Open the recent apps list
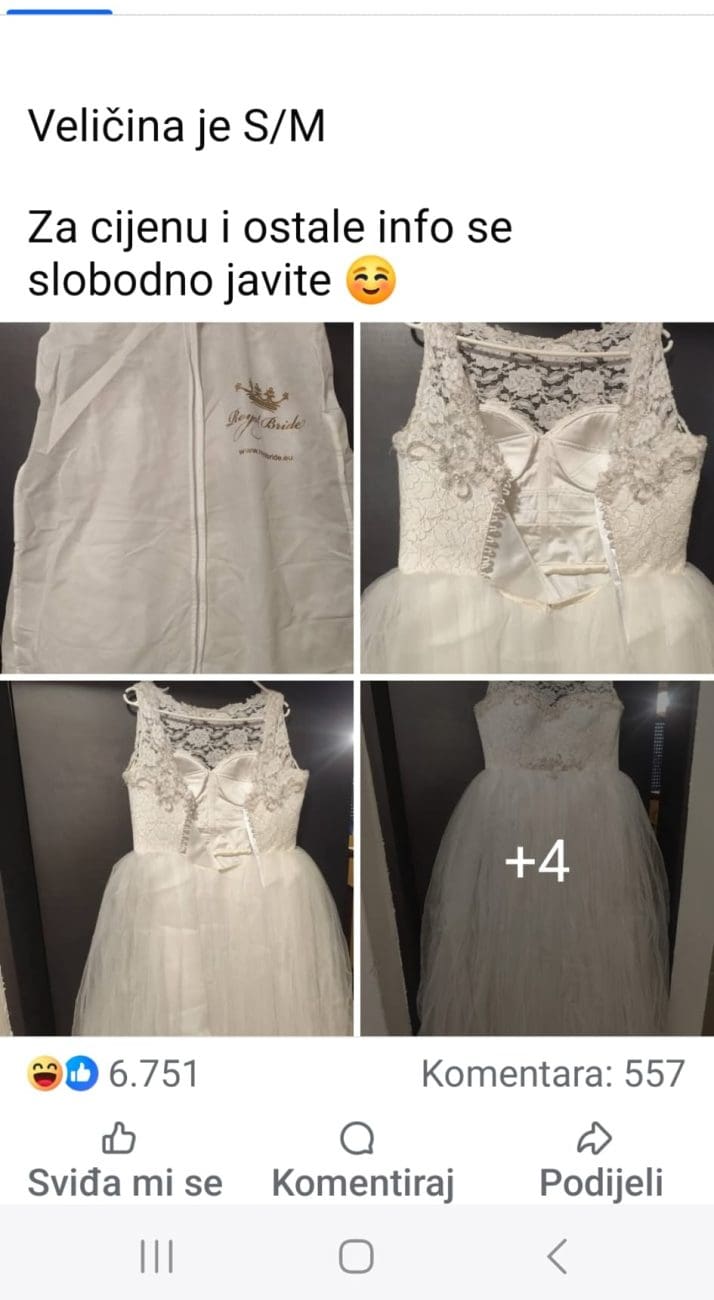The image size is (714, 1300). 156,1256
